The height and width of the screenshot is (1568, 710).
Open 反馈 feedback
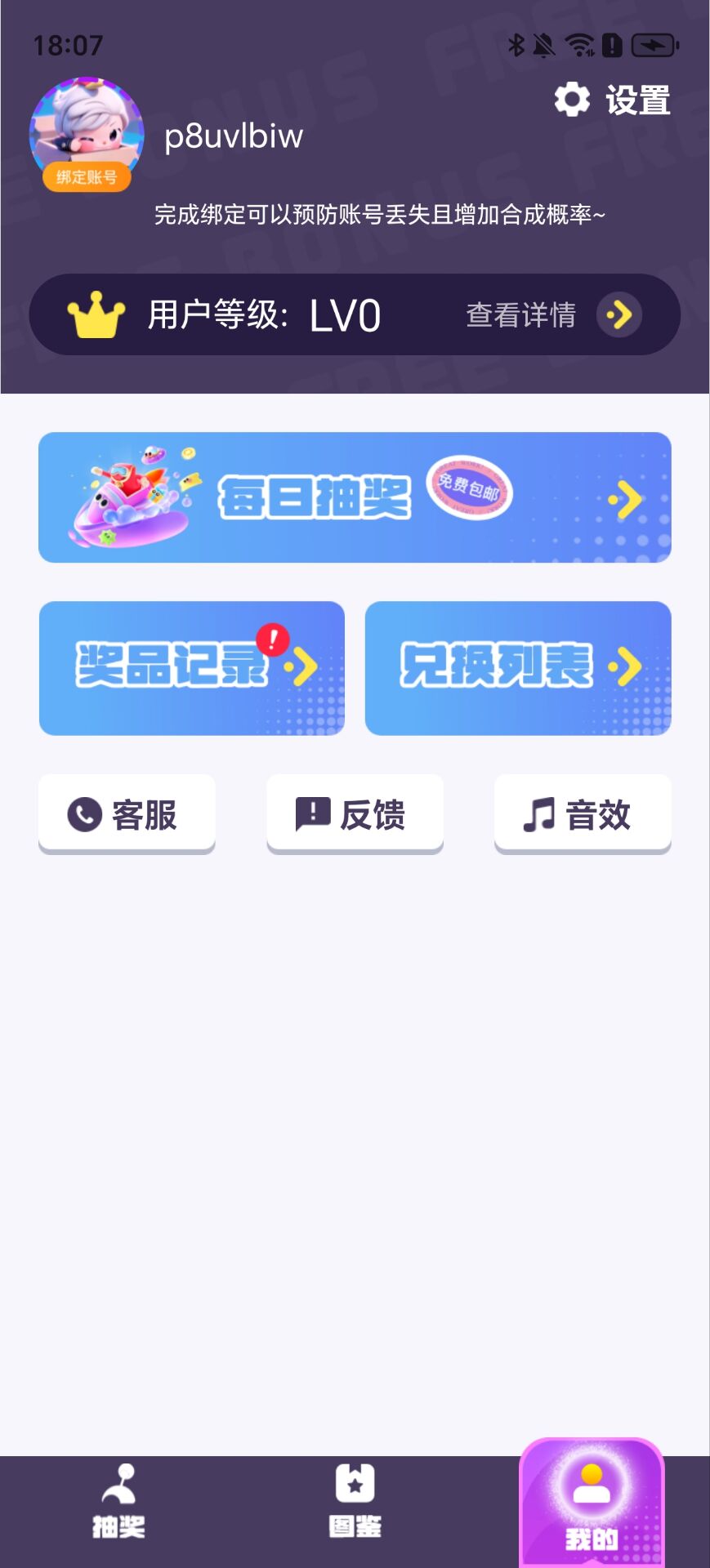355,814
